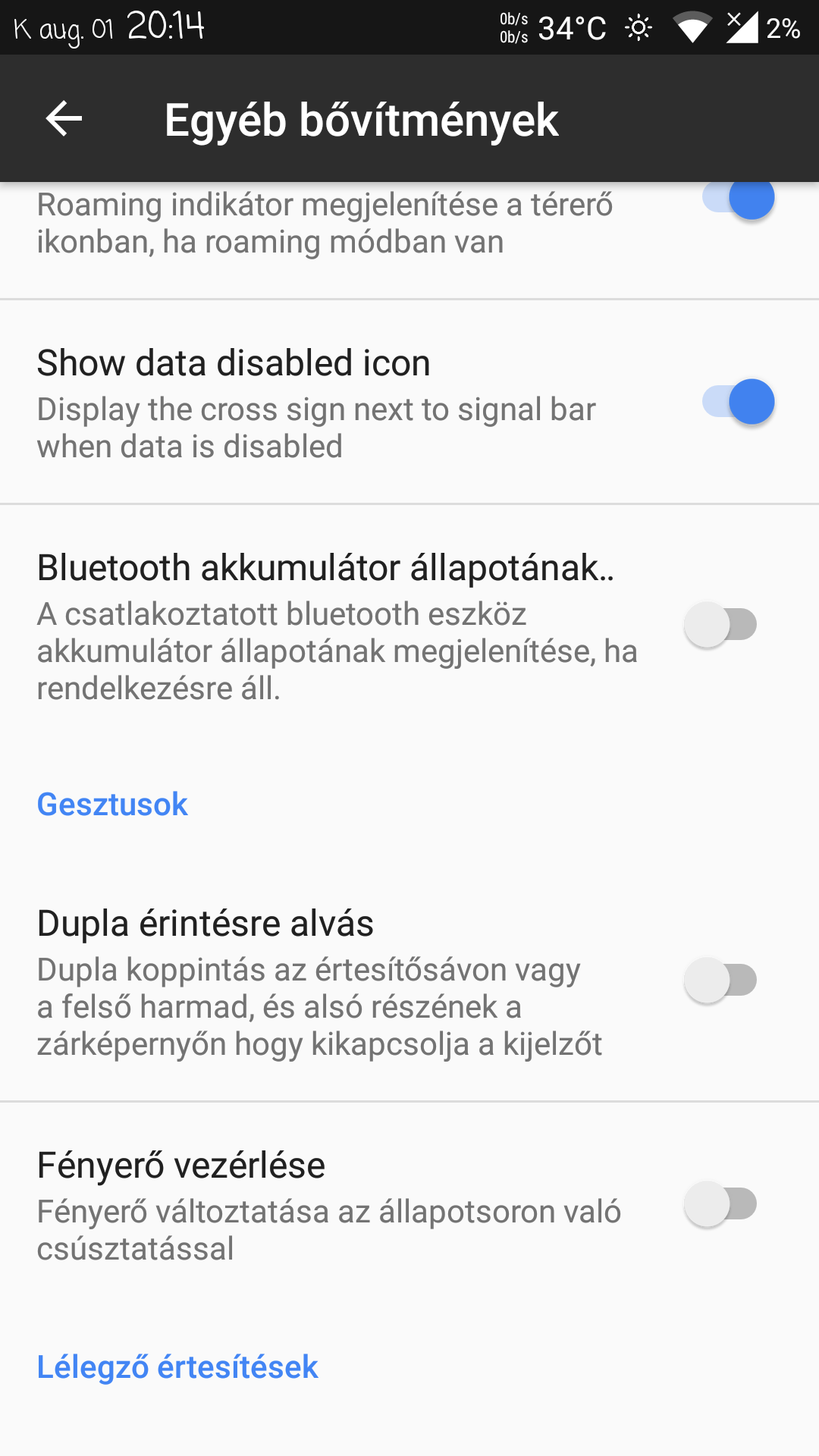The width and height of the screenshot is (819, 1456).
Task: Enable Fényerő vezérlése switch
Action: point(720,1203)
